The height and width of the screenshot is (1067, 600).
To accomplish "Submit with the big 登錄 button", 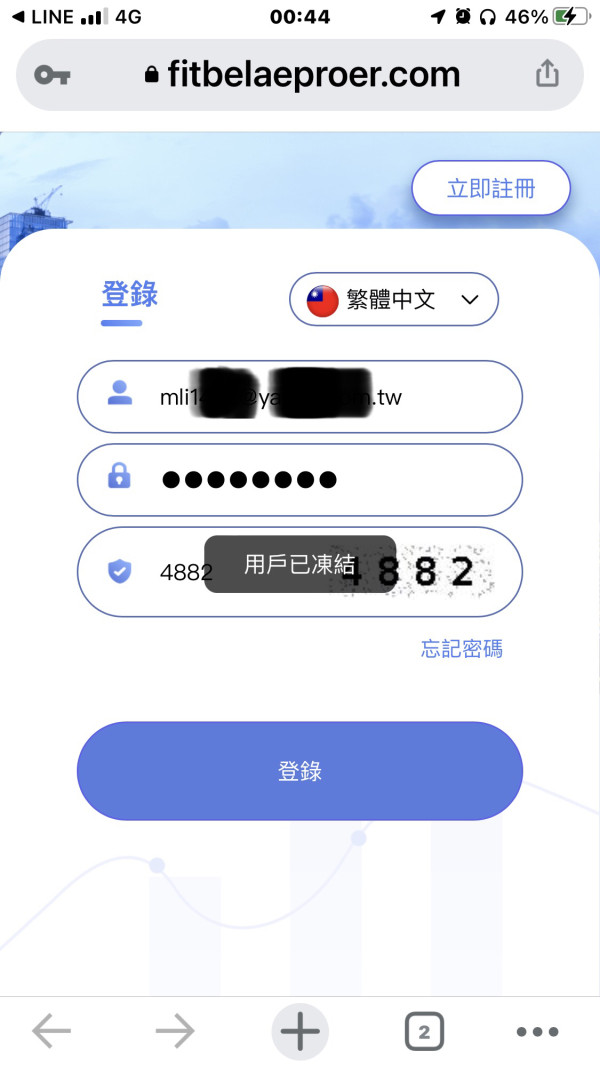I will pyautogui.click(x=299, y=770).
